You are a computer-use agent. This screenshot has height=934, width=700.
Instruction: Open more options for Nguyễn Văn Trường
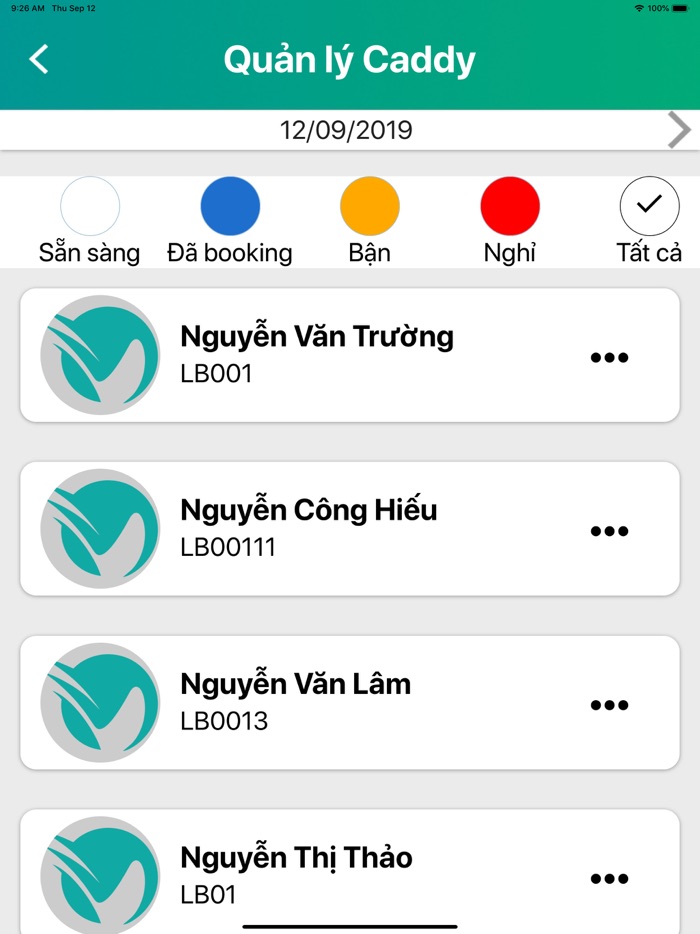click(609, 357)
